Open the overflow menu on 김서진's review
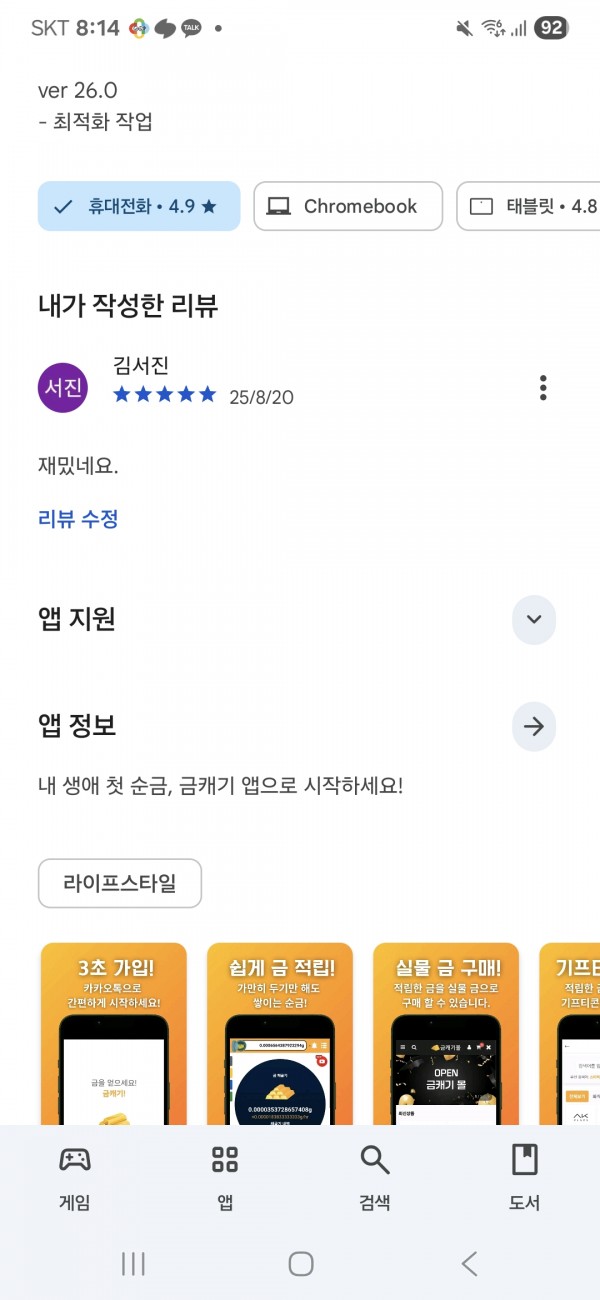Viewport: 600px width, 1300px height. click(543, 388)
